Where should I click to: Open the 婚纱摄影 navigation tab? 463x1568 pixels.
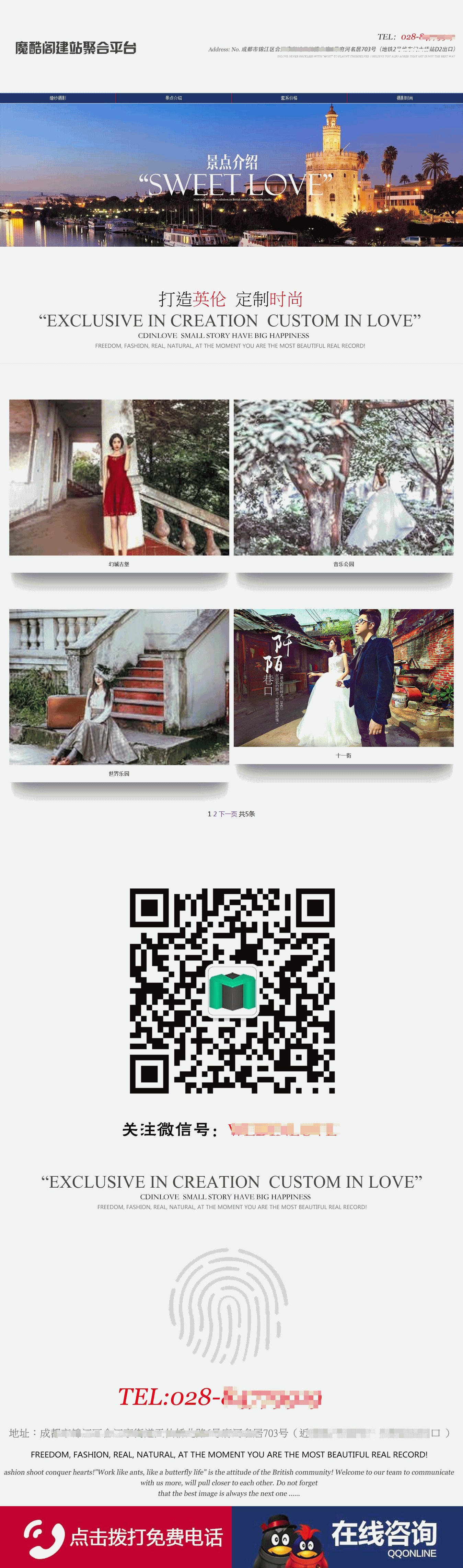[58, 97]
